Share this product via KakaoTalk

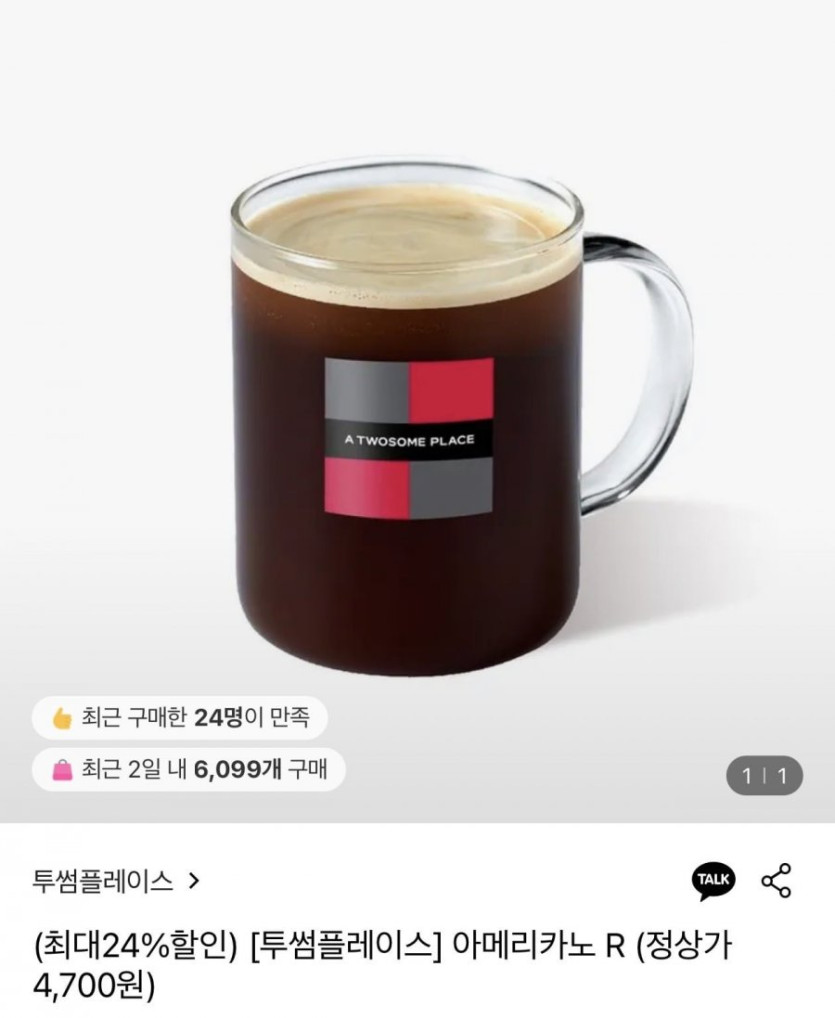click(714, 881)
